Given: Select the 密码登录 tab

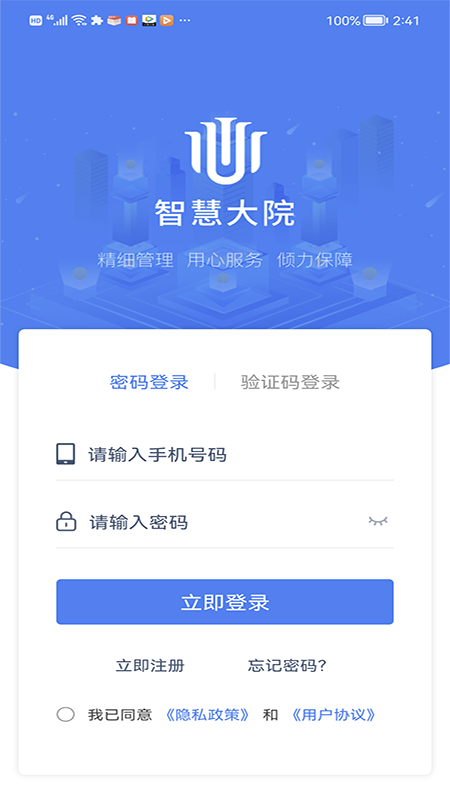Looking at the screenshot, I should coord(149,382).
